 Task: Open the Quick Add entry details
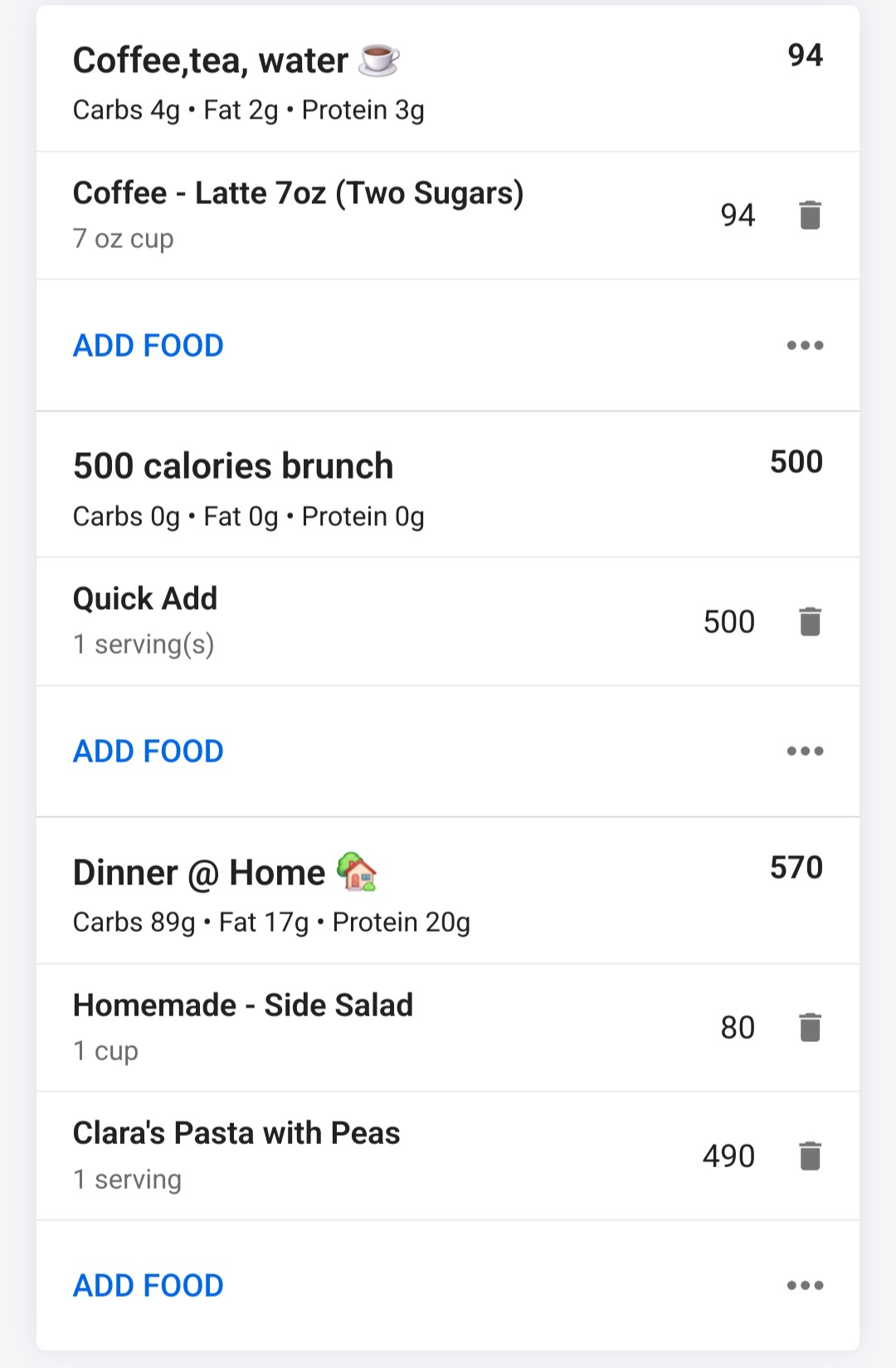(146, 621)
